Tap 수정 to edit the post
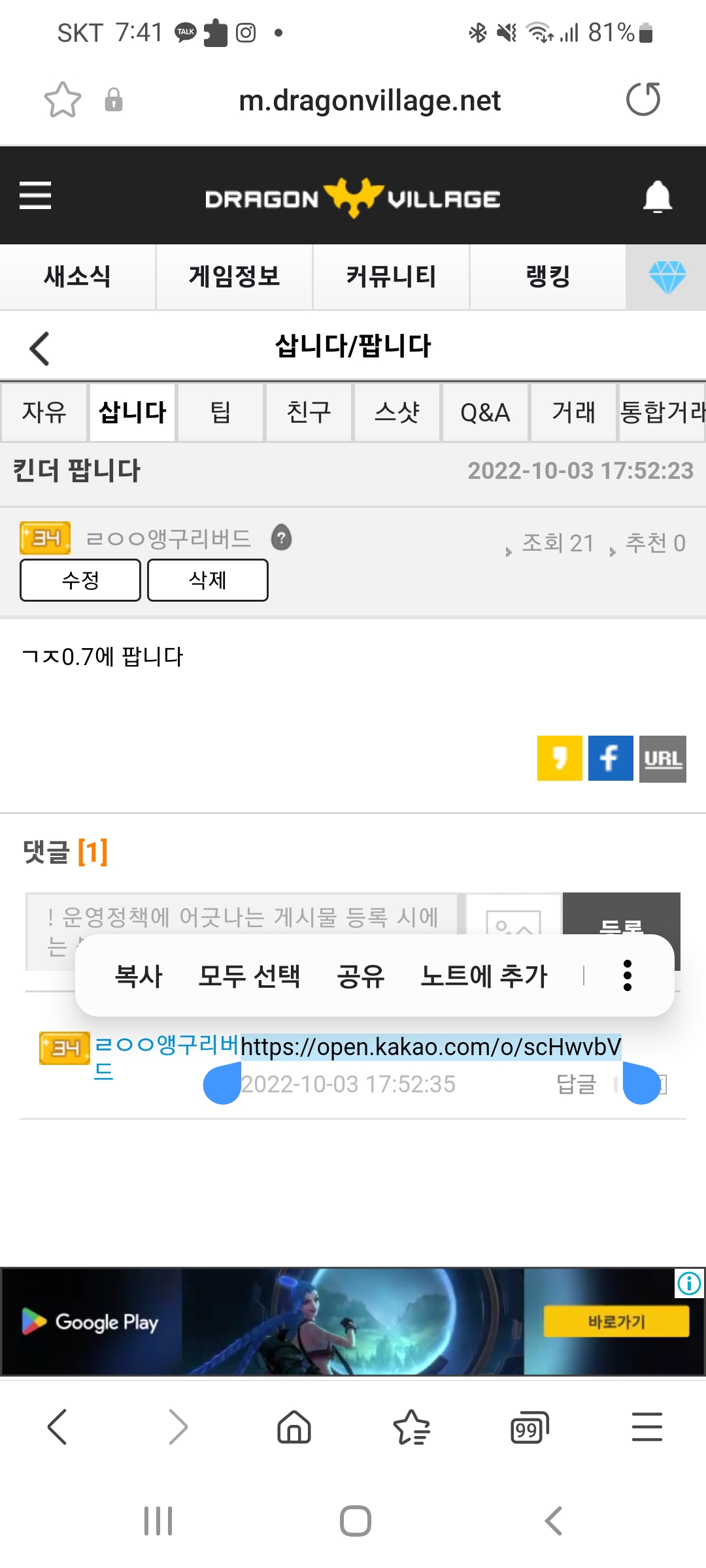 80,580
